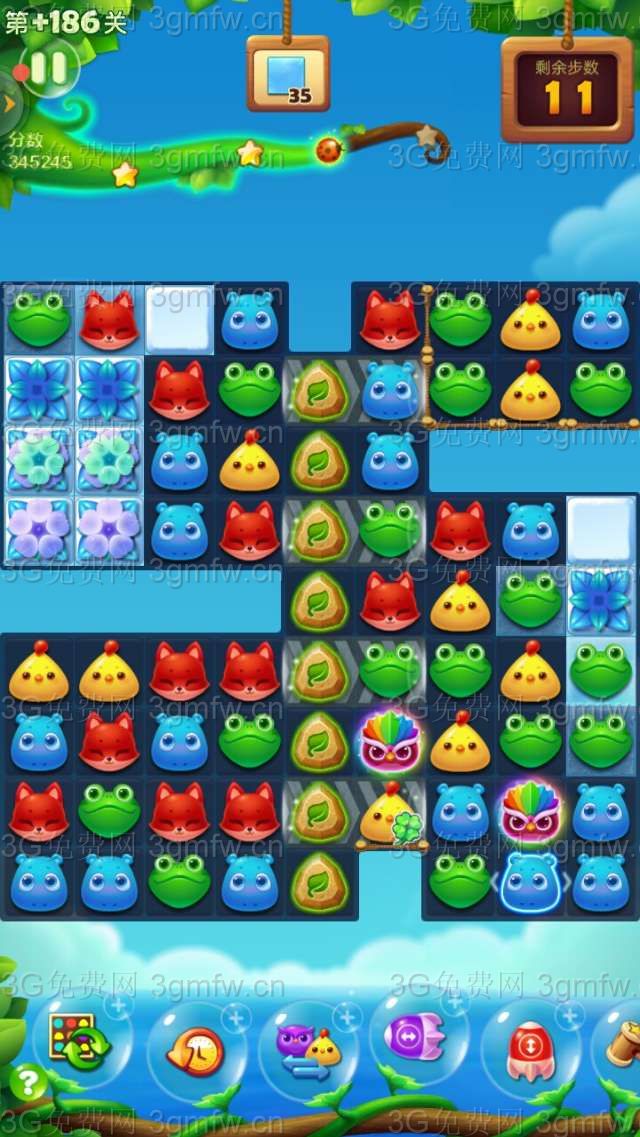Expand the side arrow panel
Viewport: 640px width, 1137px height.
tap(8, 103)
